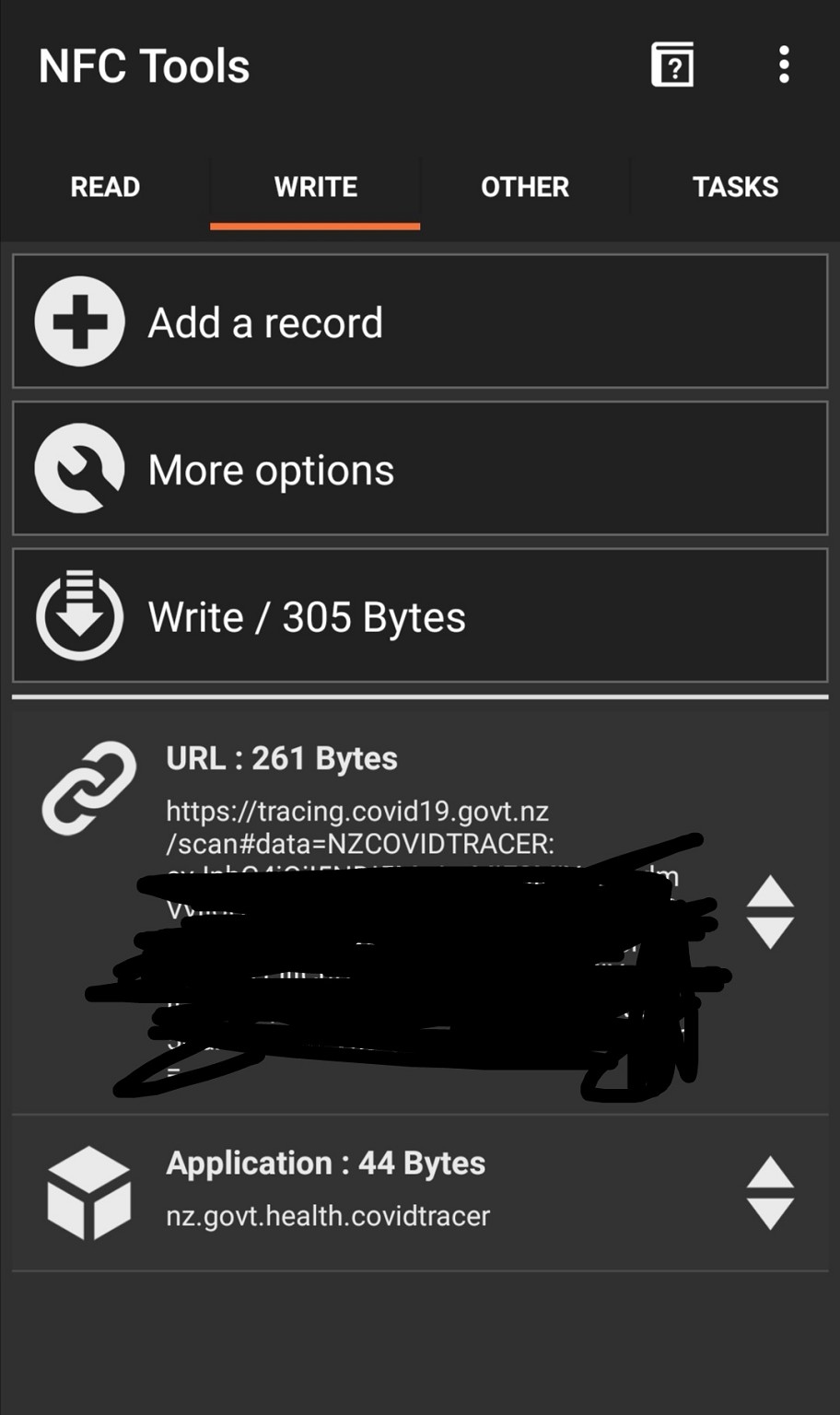Open the help icon in app bar
The width and height of the screenshot is (840, 1415).
pos(672,65)
